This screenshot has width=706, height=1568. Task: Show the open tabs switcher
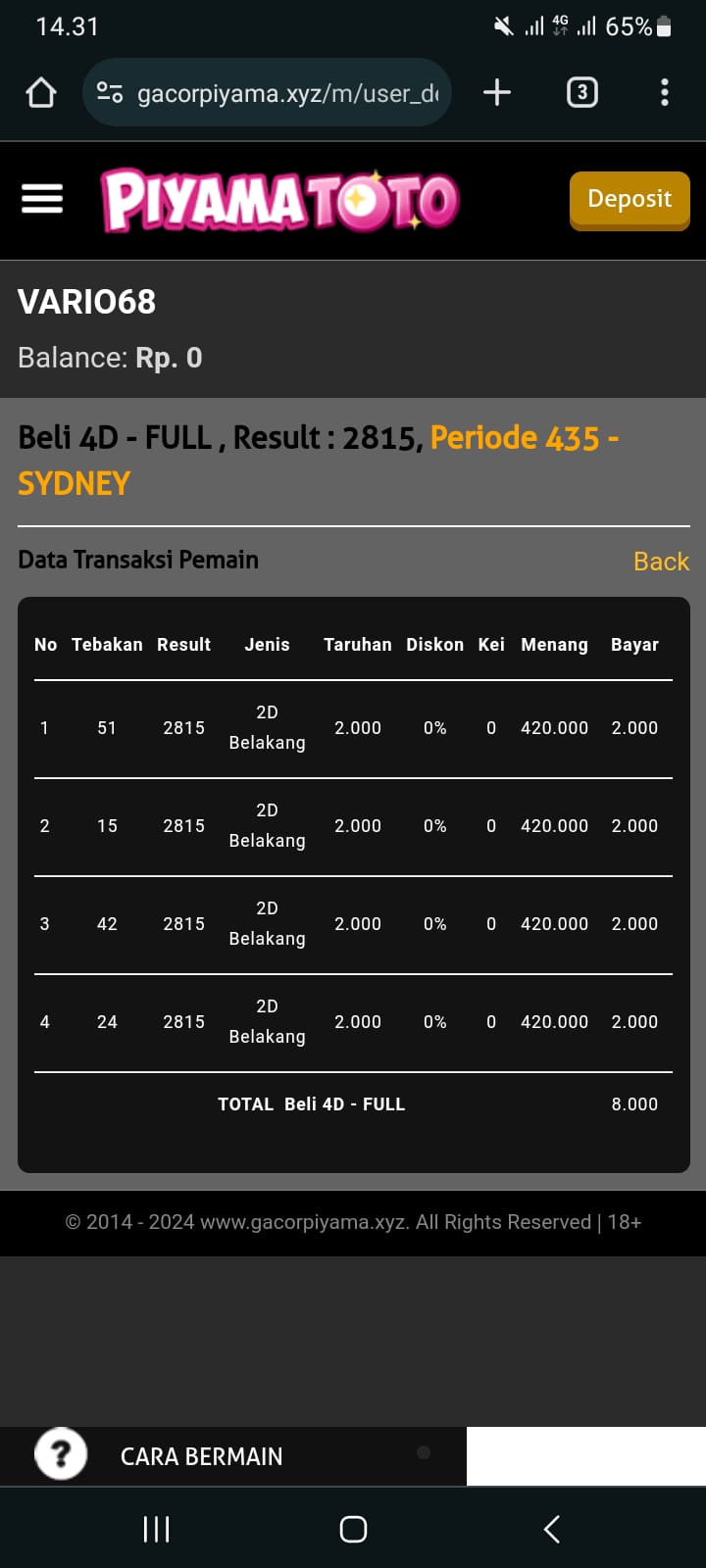click(x=581, y=93)
